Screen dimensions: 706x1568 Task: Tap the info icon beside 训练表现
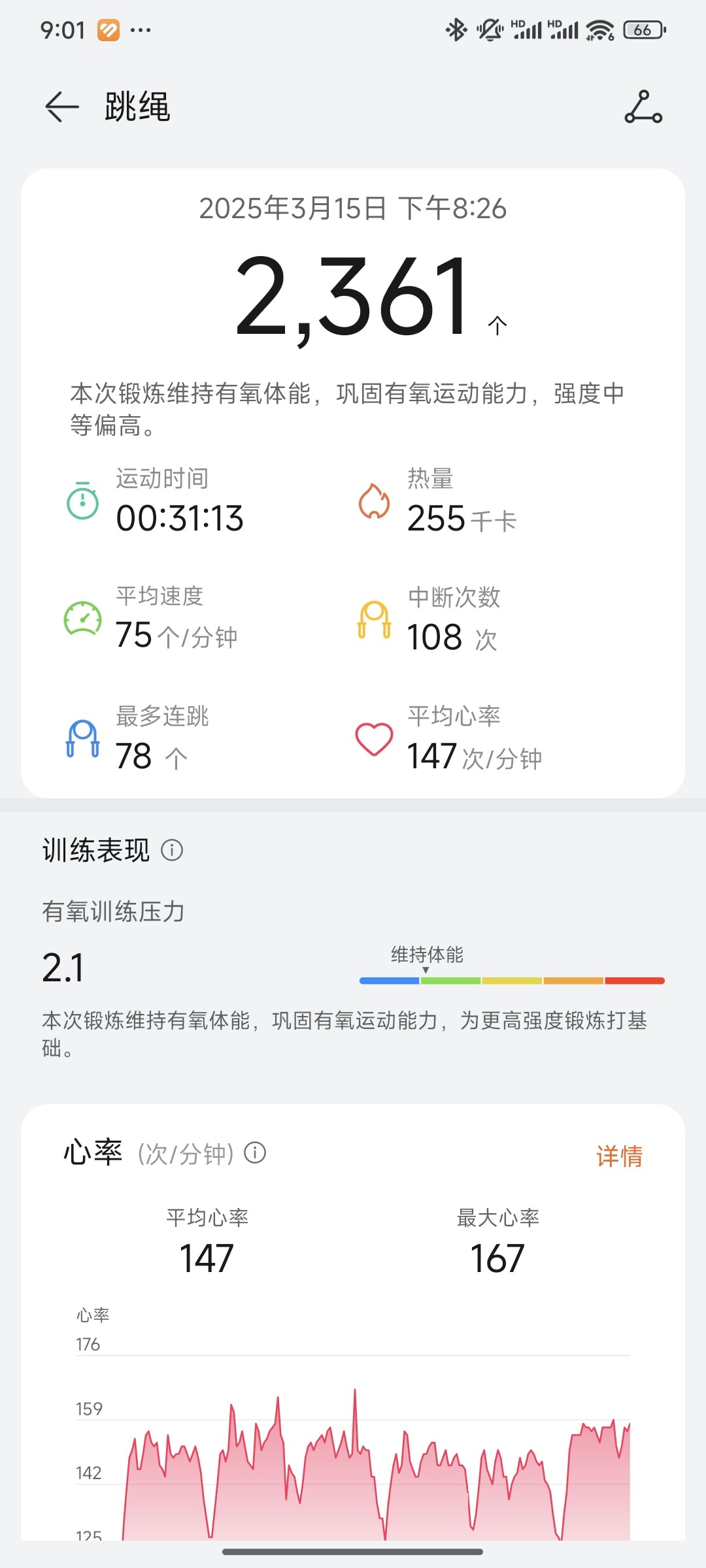(172, 850)
